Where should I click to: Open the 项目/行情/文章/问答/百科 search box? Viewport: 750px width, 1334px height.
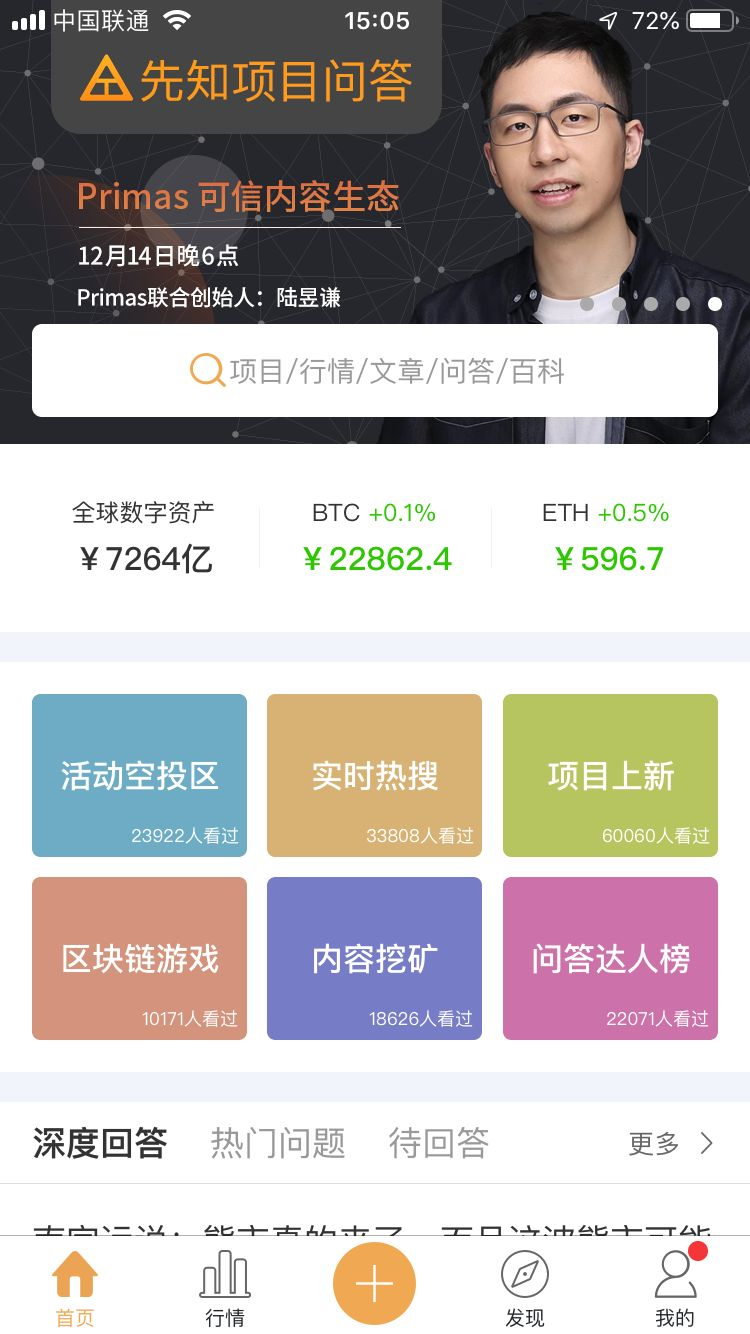[x=375, y=371]
